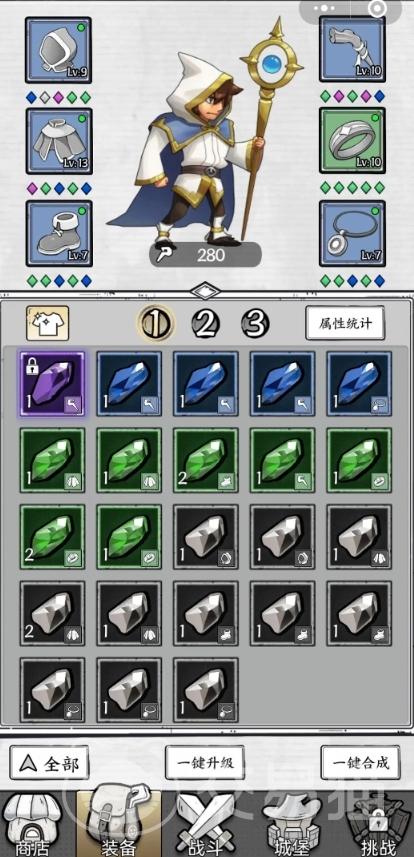Open the 全部 filter
The image size is (414, 857).
49,763
